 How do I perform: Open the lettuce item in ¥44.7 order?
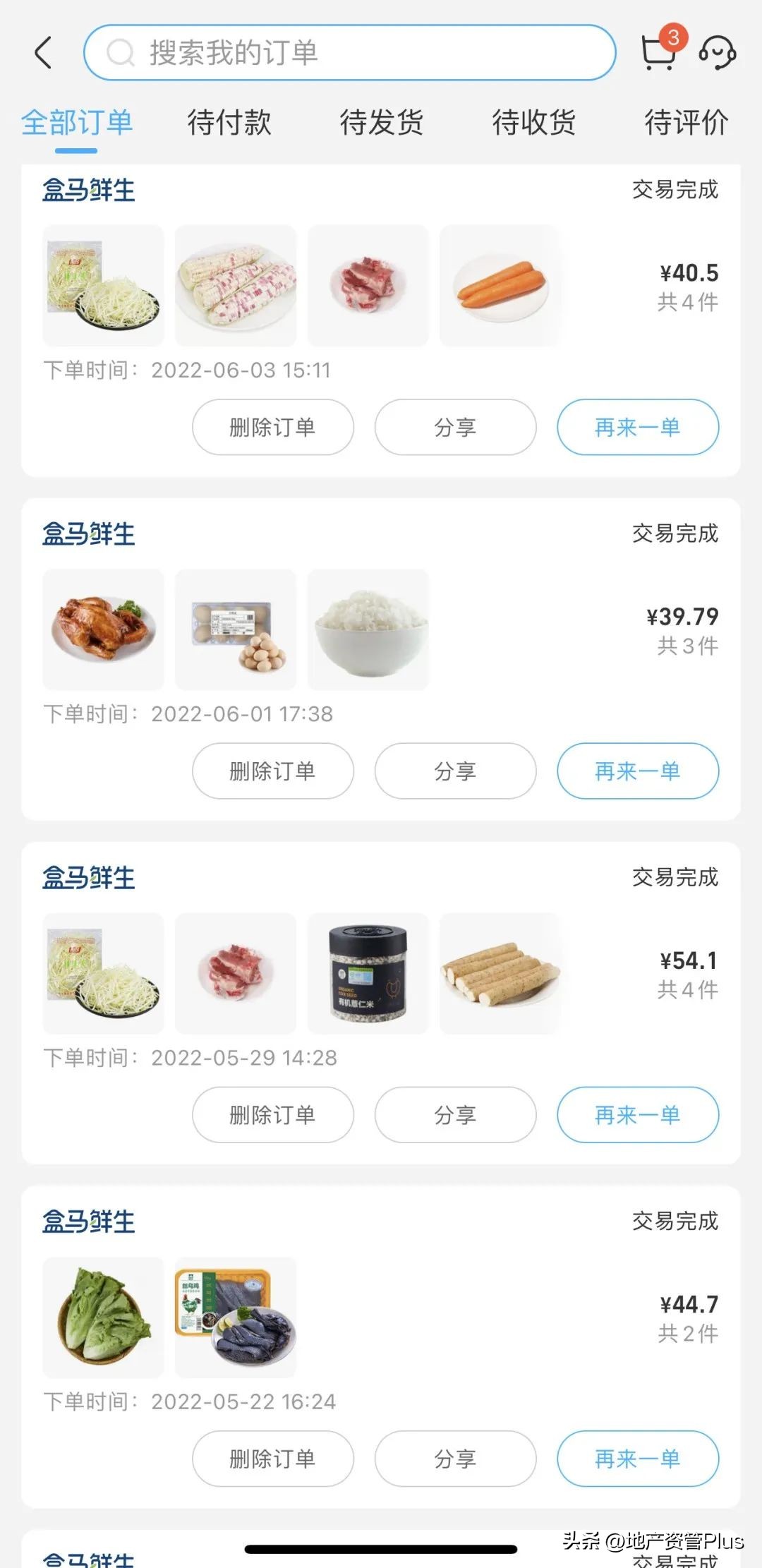pos(103,1316)
